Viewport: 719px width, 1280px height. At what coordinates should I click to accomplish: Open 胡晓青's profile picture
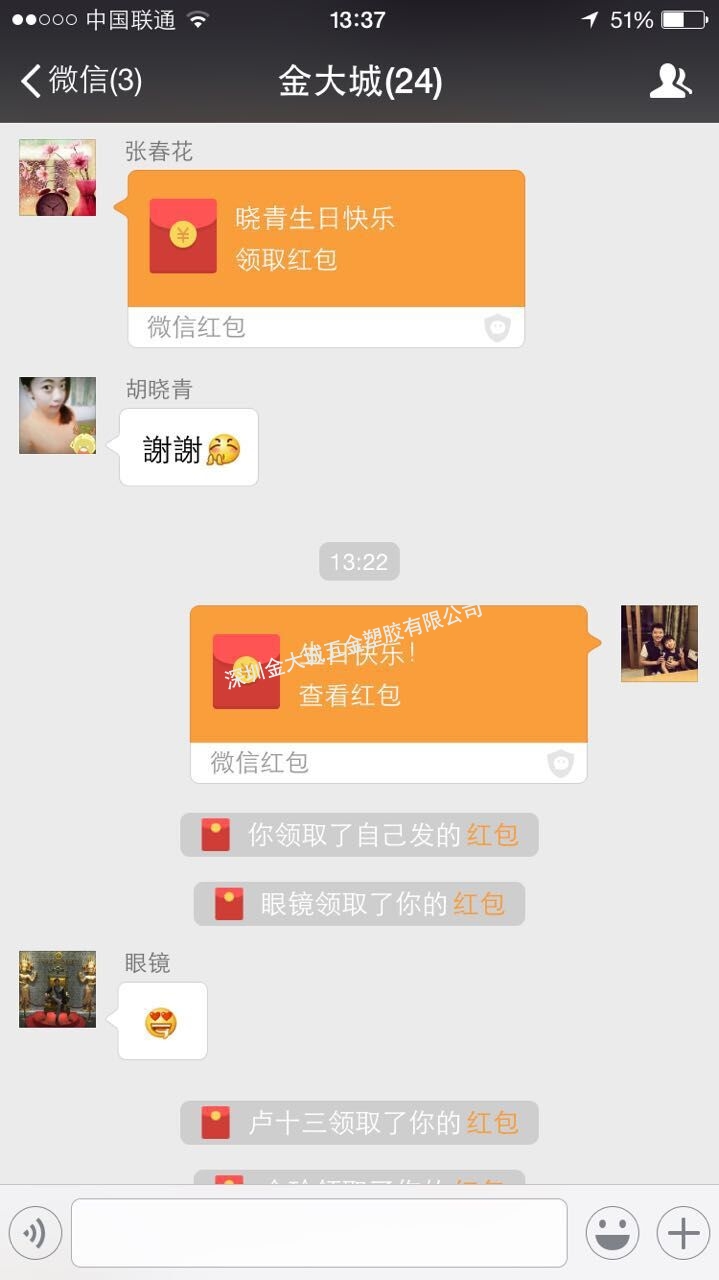point(58,415)
